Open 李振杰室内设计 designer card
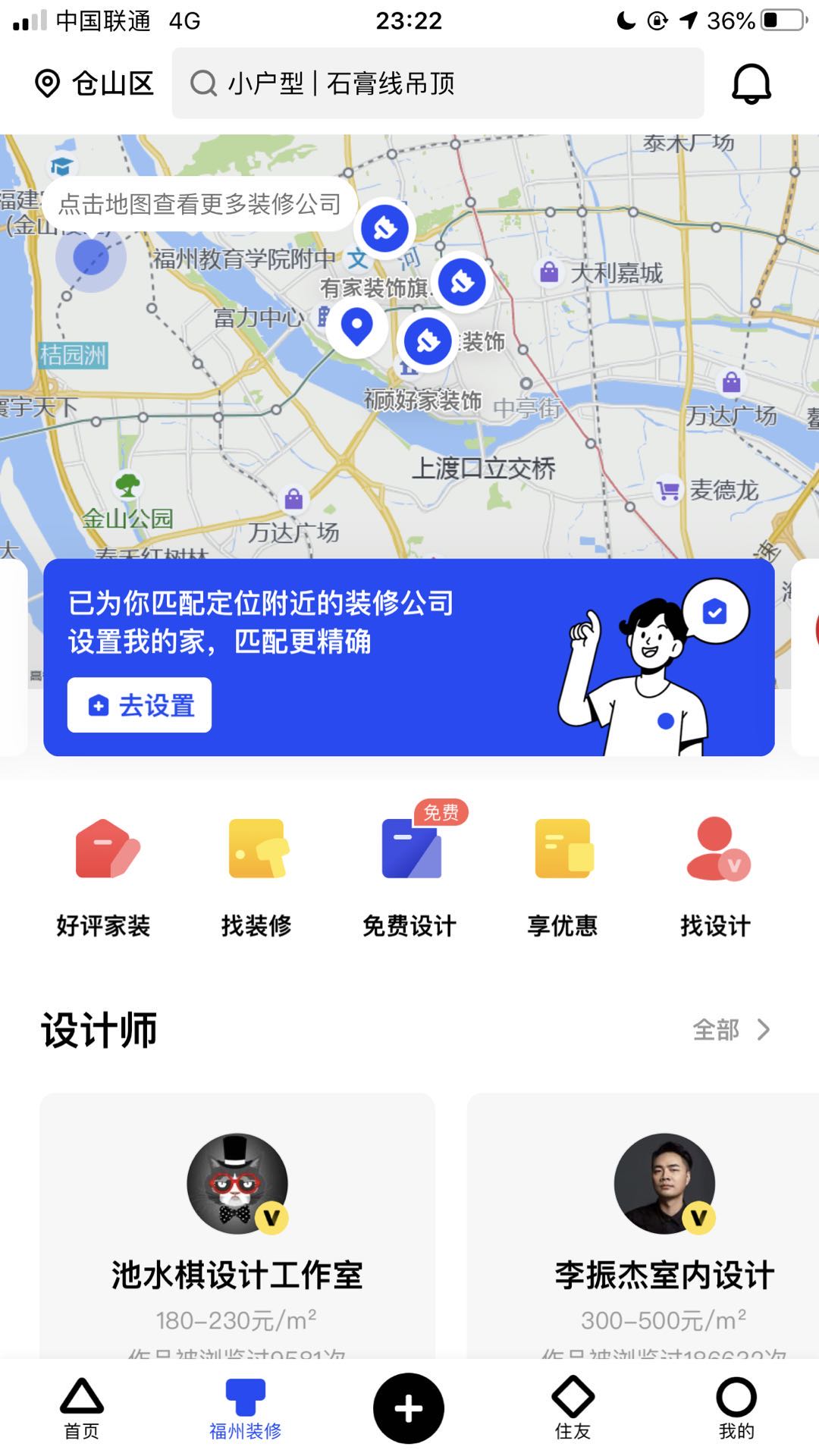 pyautogui.click(x=664, y=1228)
